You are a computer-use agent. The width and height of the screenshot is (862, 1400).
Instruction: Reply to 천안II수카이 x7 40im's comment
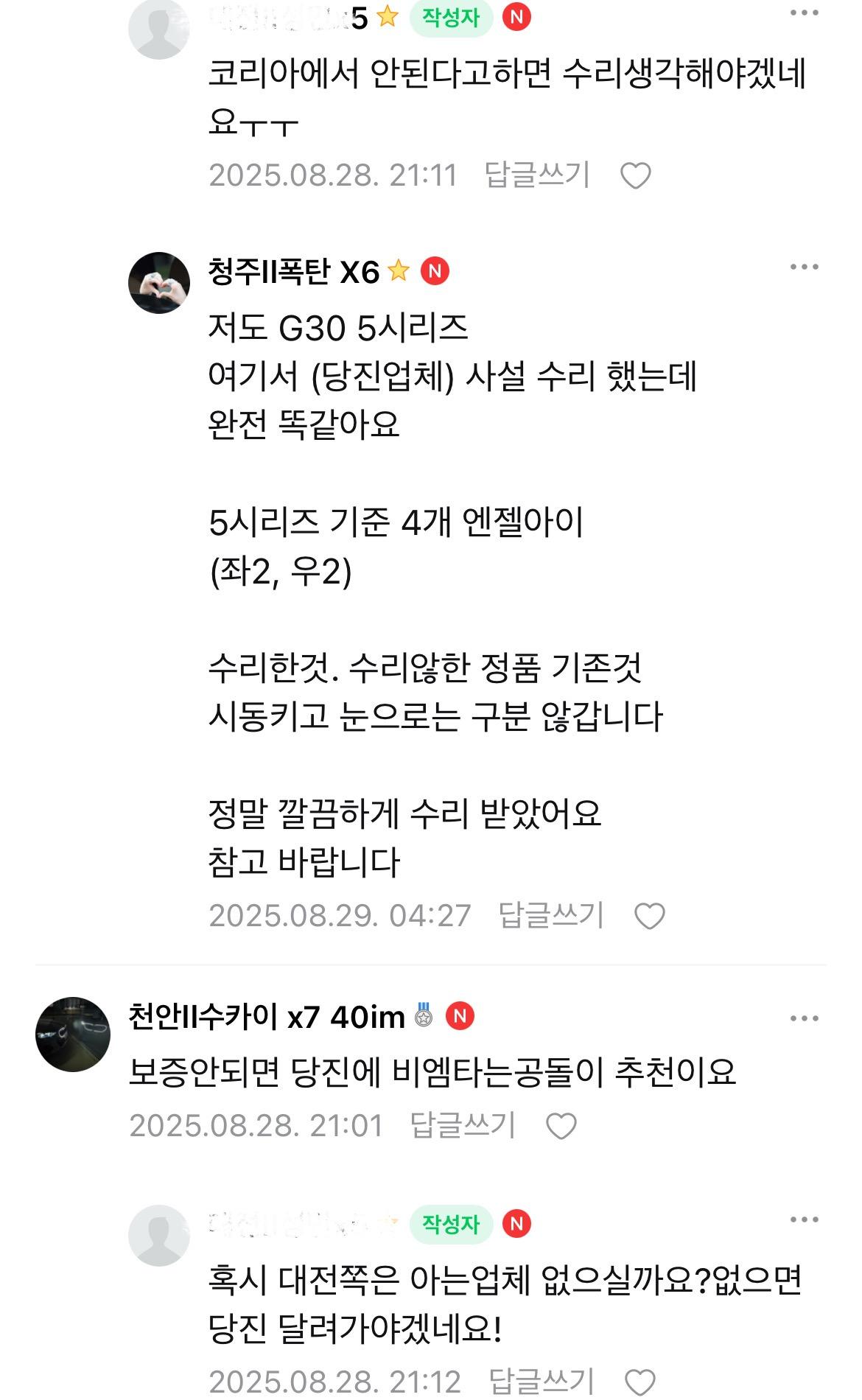point(463,1125)
